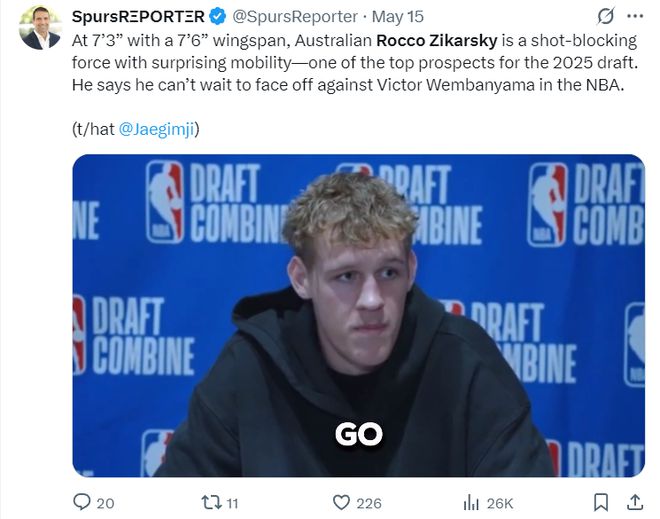Open the post's overflow menu
Screen dimensions: 660x519
(635, 17)
